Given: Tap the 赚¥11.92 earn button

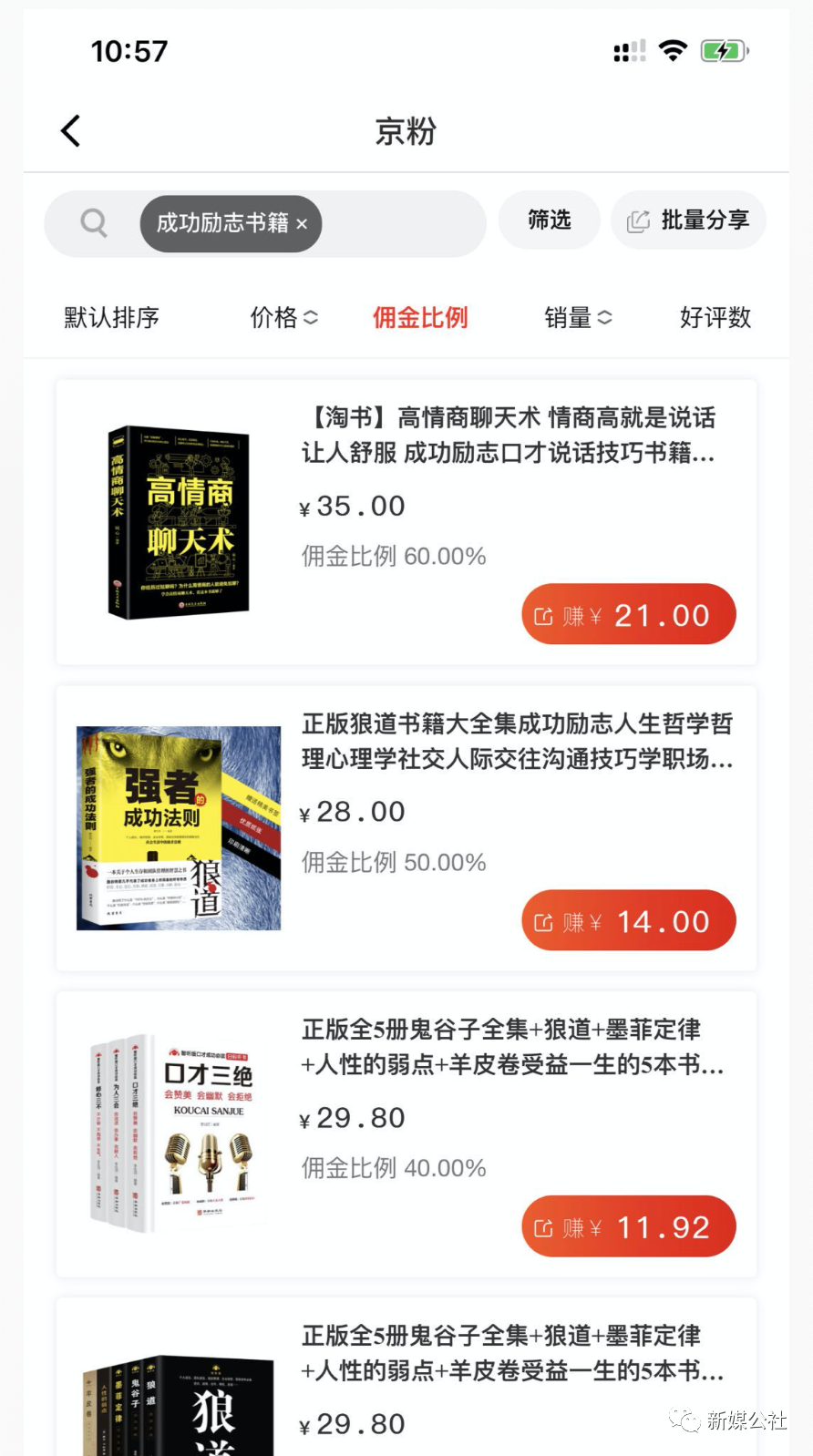Looking at the screenshot, I should click(628, 1227).
